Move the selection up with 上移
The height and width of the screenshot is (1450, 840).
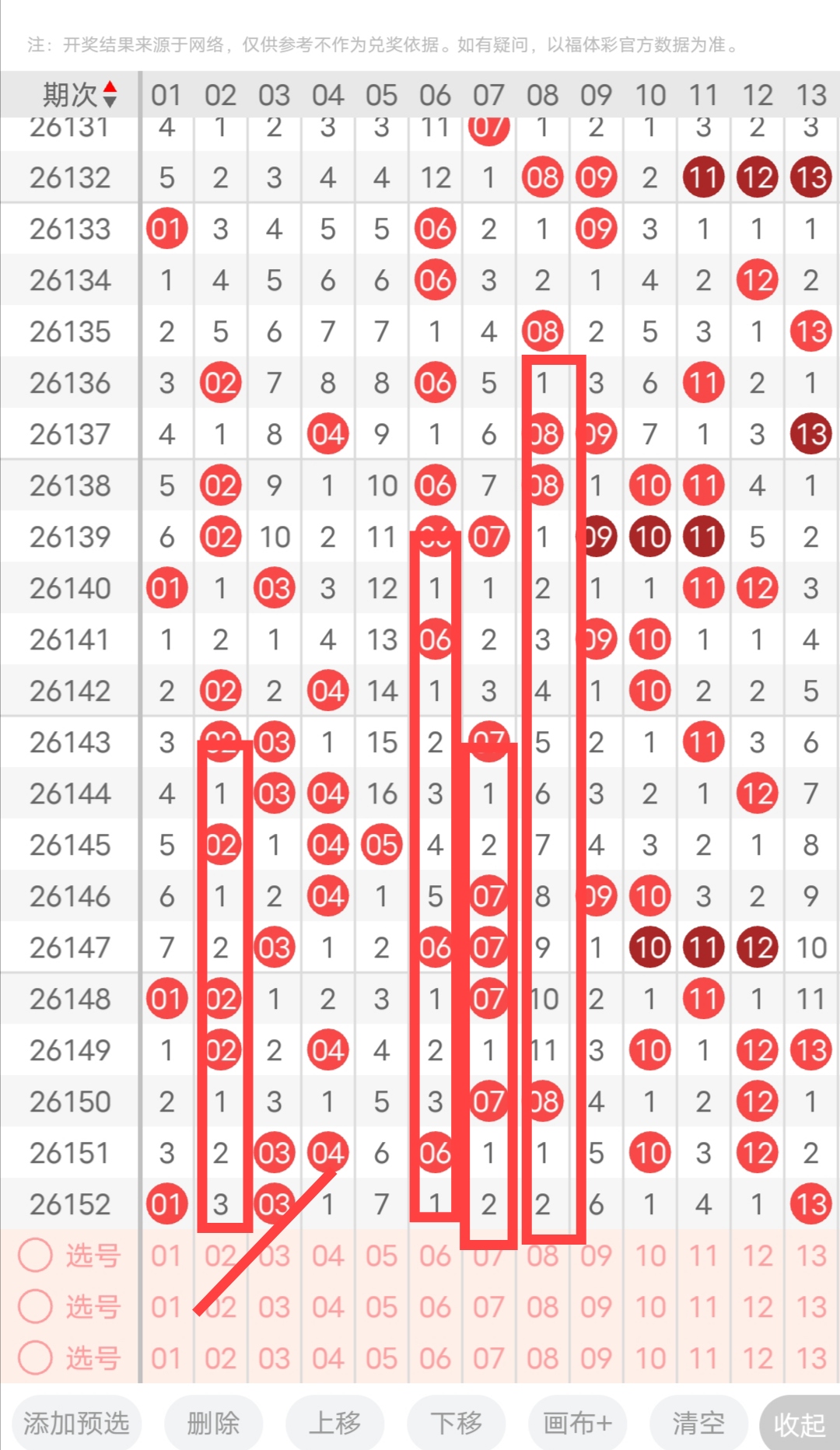tap(334, 1424)
